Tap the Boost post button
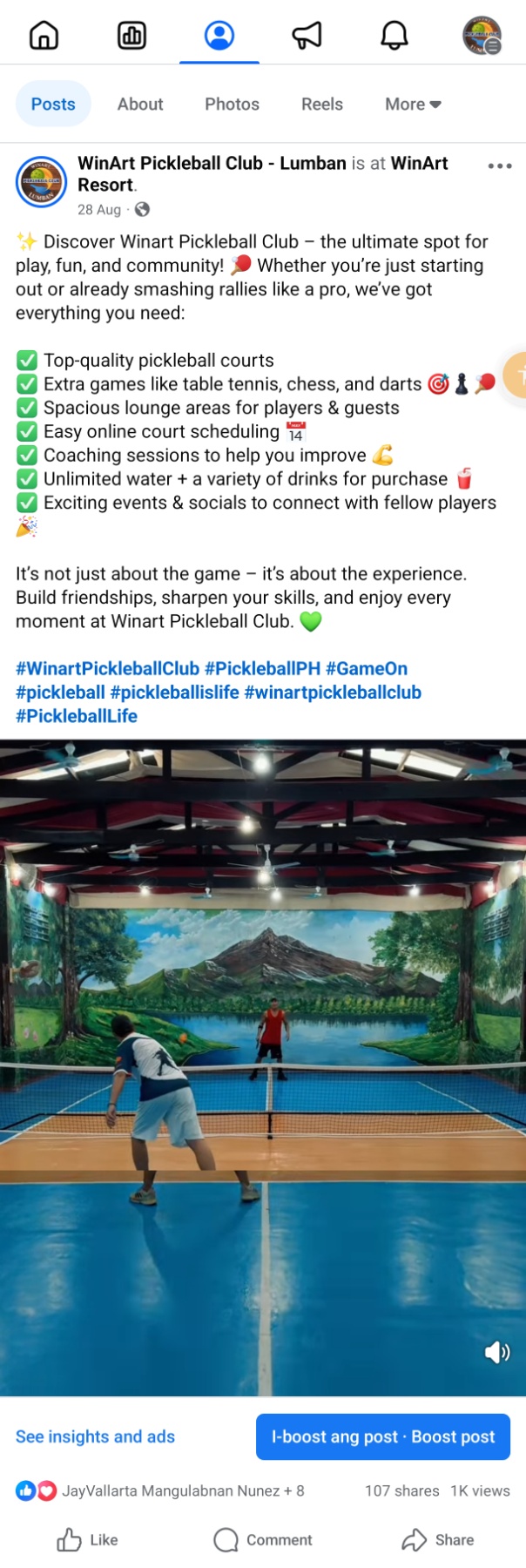 (382, 1436)
